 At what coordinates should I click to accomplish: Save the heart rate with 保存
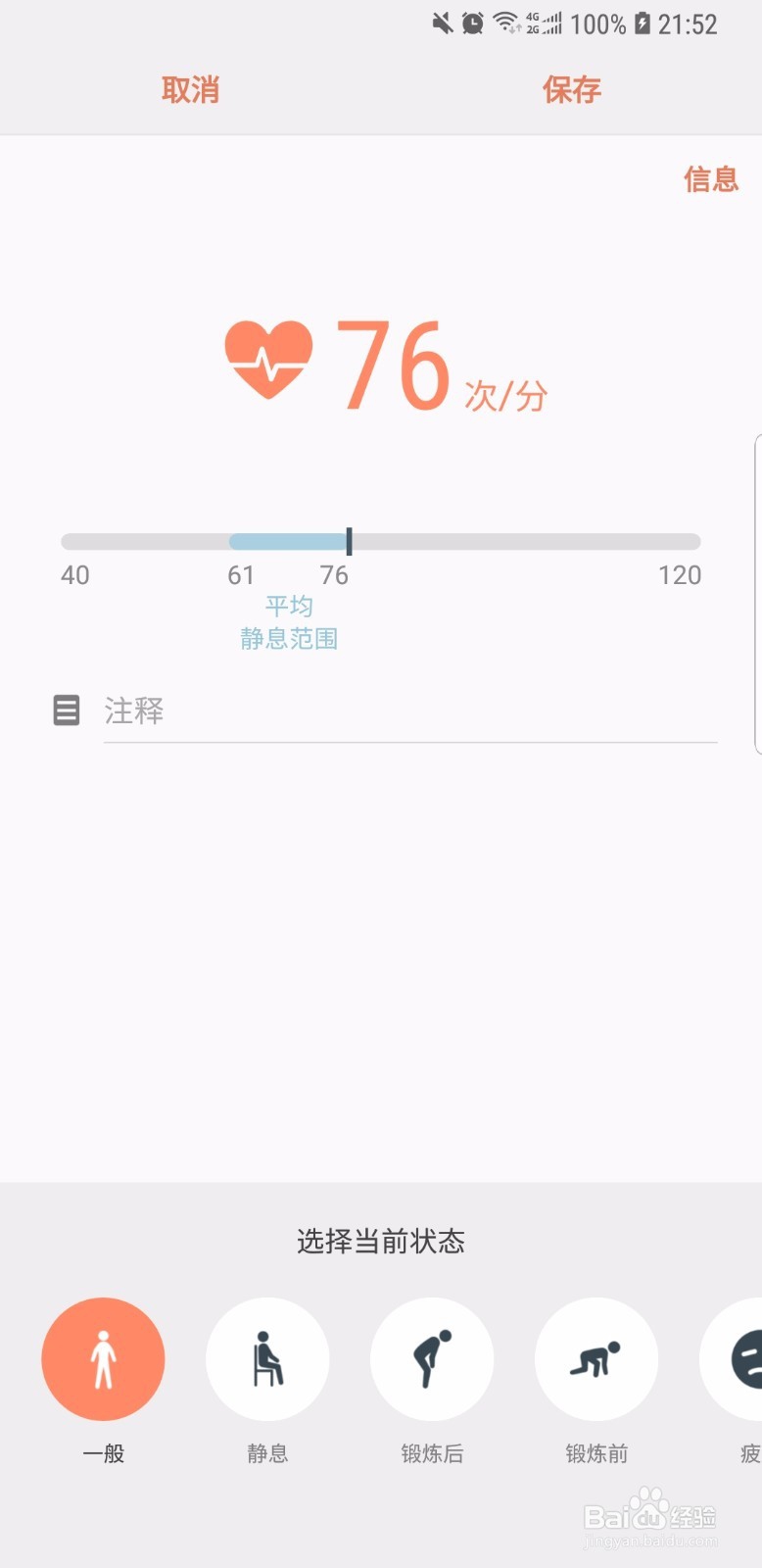pos(571,90)
